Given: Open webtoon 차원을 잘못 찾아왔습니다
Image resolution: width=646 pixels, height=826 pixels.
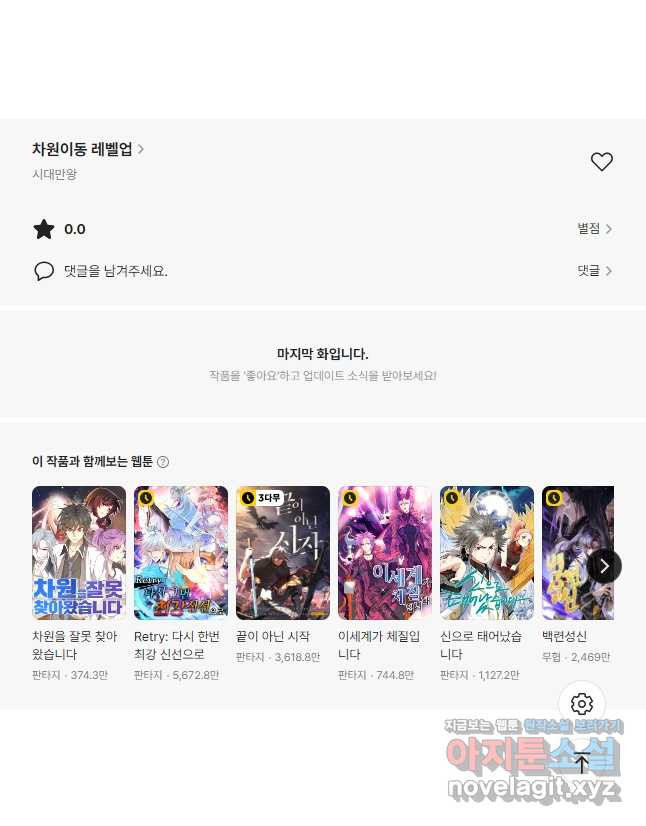Looking at the screenshot, I should [79, 553].
